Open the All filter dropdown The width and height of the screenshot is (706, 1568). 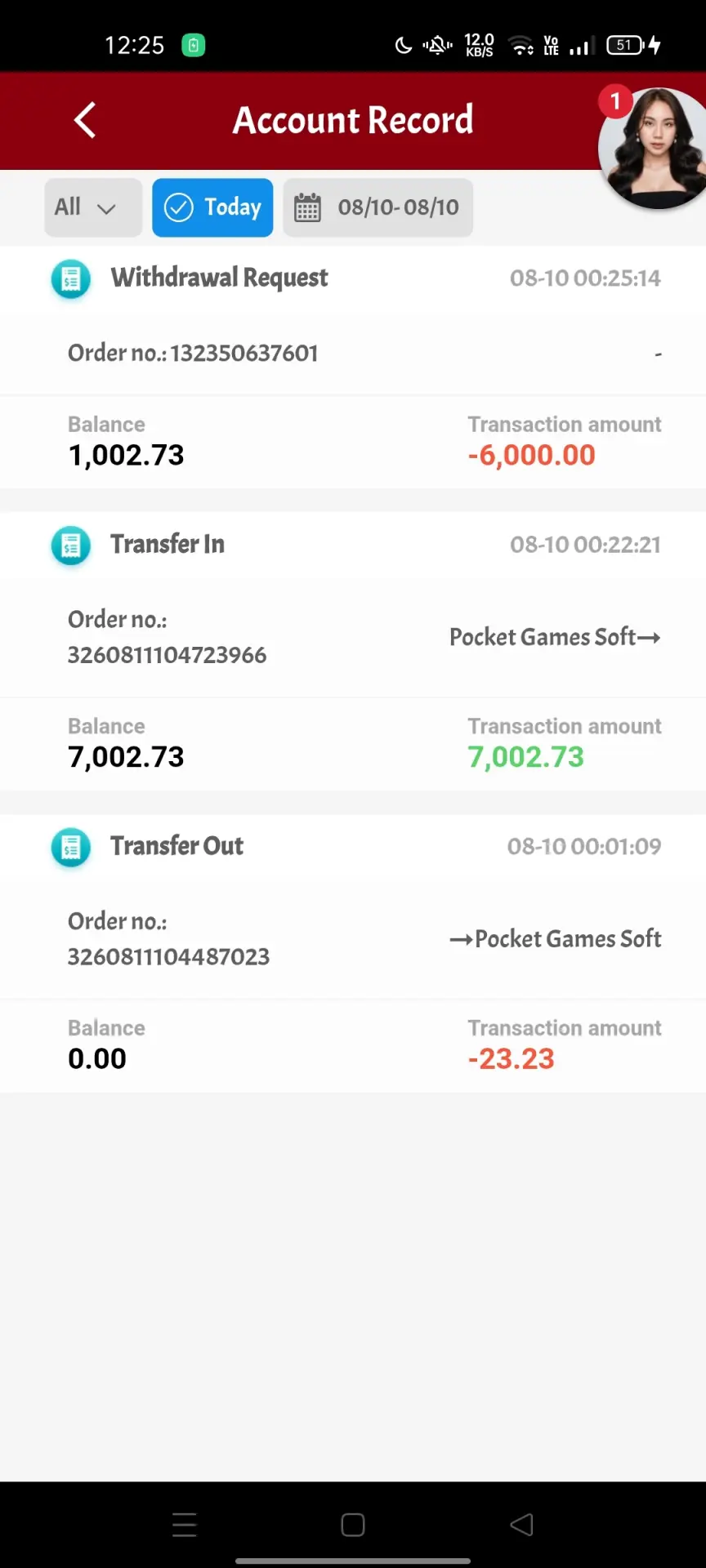93,207
